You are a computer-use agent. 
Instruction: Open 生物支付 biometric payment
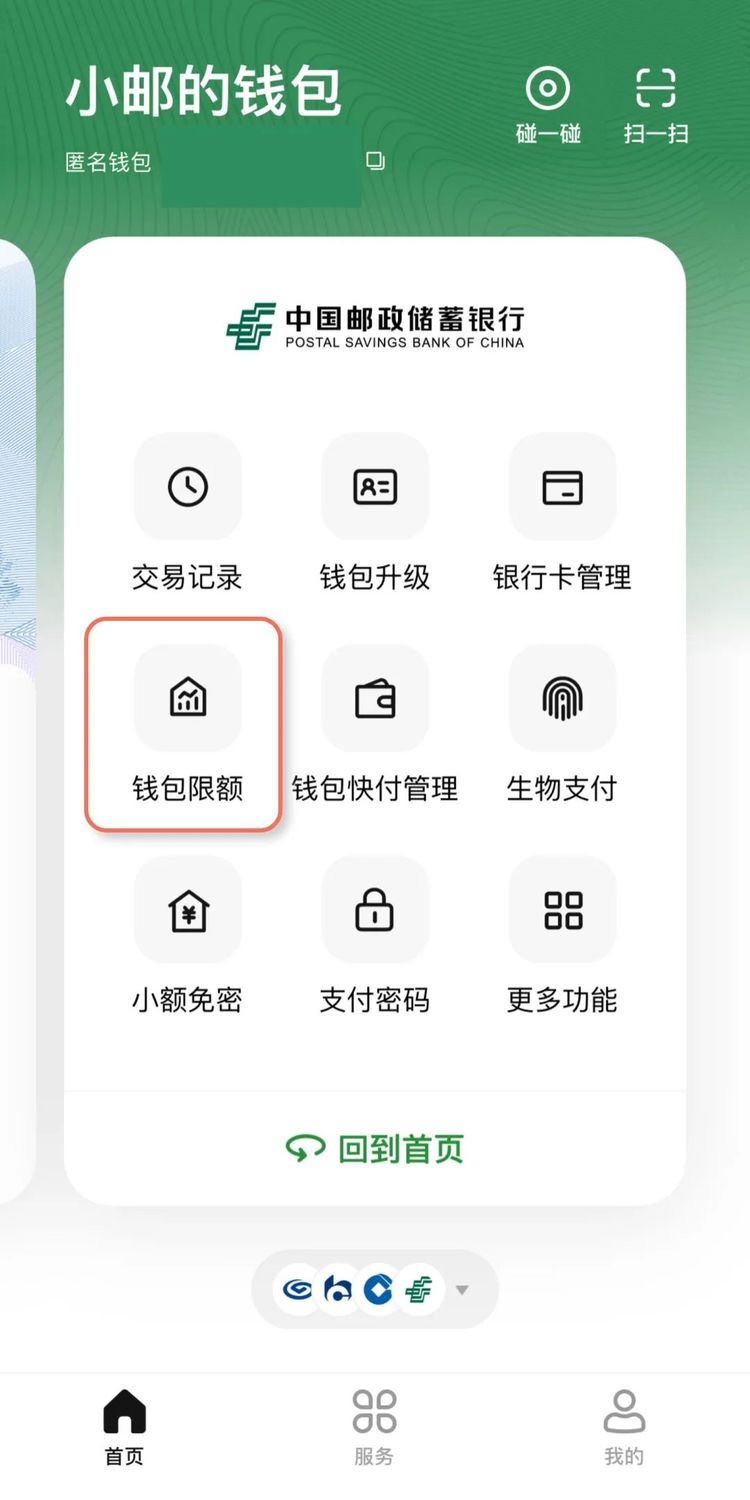click(562, 724)
